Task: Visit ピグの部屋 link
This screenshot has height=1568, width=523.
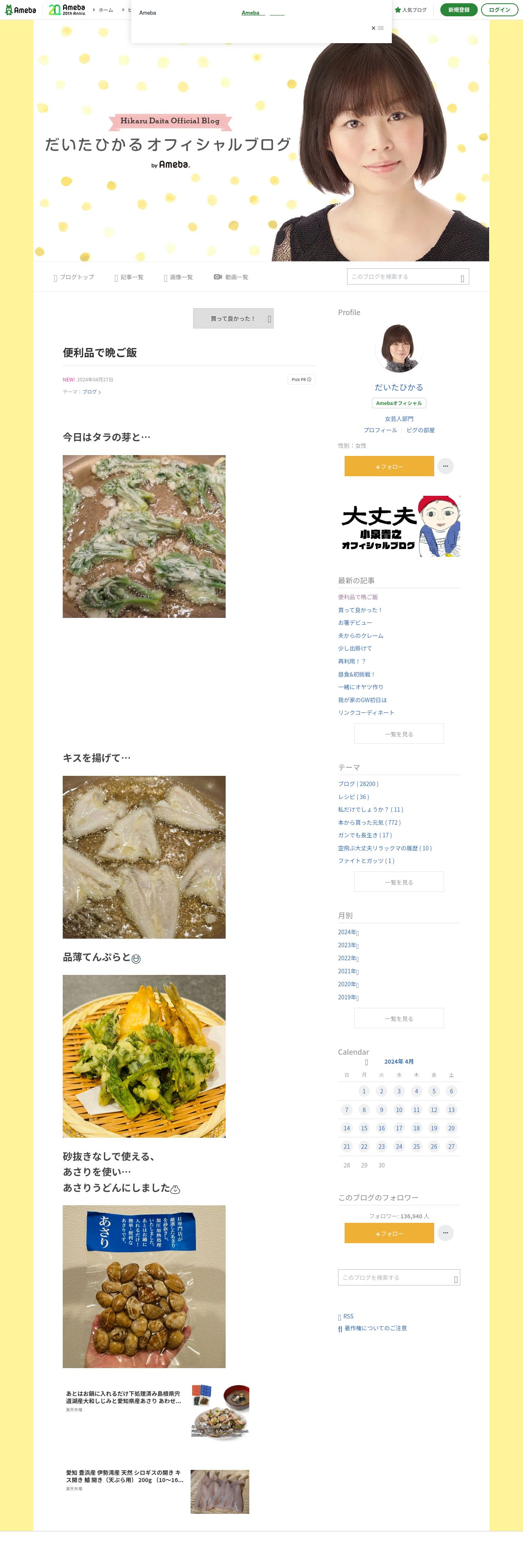Action: pos(420,430)
